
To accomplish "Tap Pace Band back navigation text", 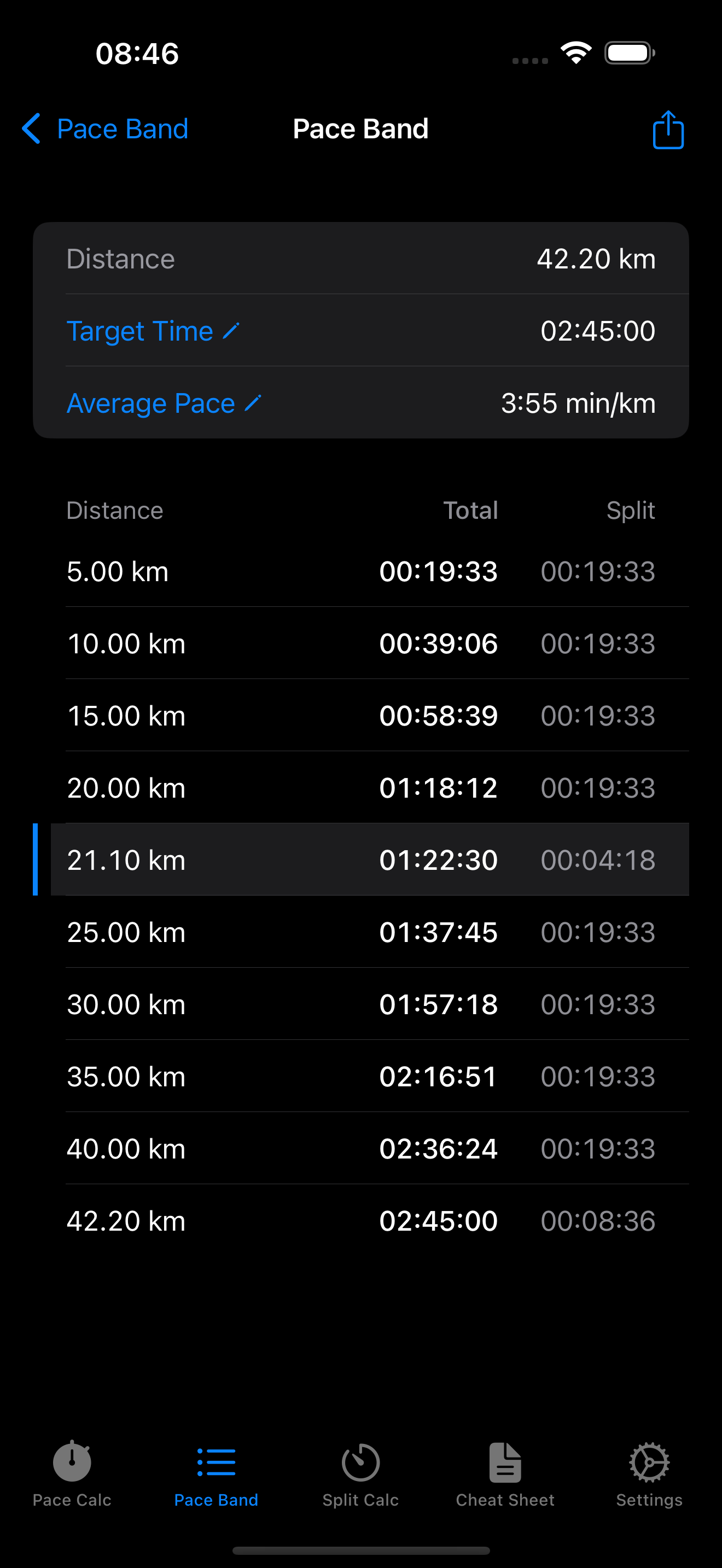I will pos(122,128).
